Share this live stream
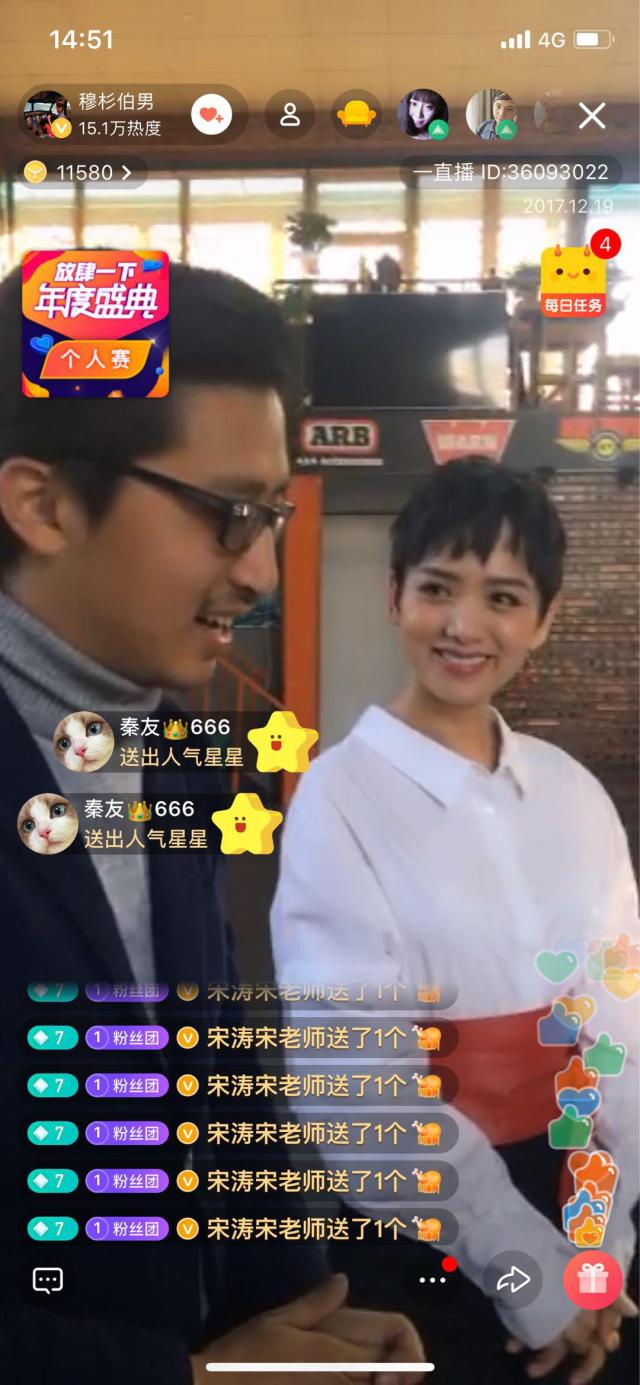 pyautogui.click(x=512, y=1280)
